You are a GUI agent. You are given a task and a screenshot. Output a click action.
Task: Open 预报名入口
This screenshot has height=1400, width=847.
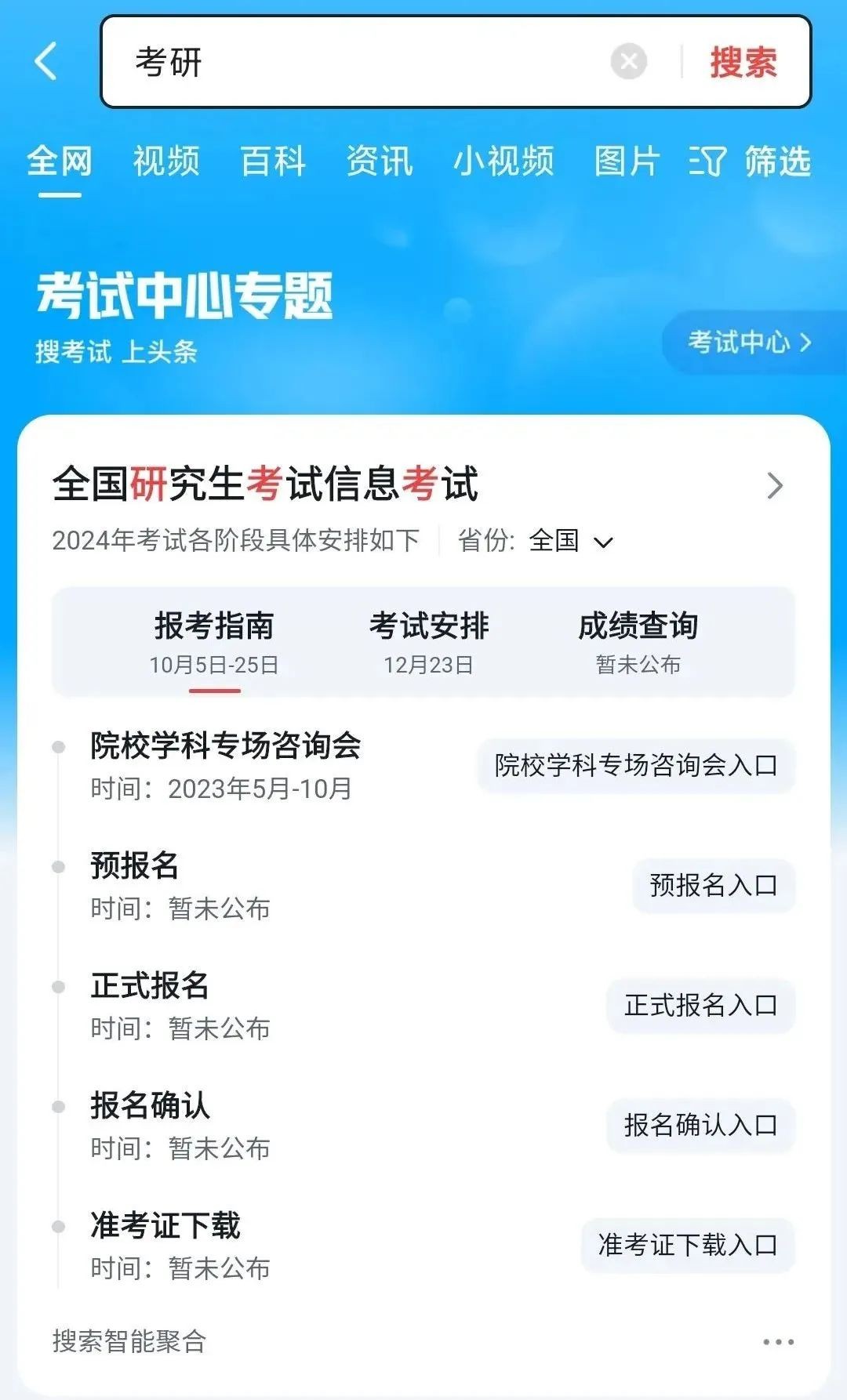coord(713,886)
